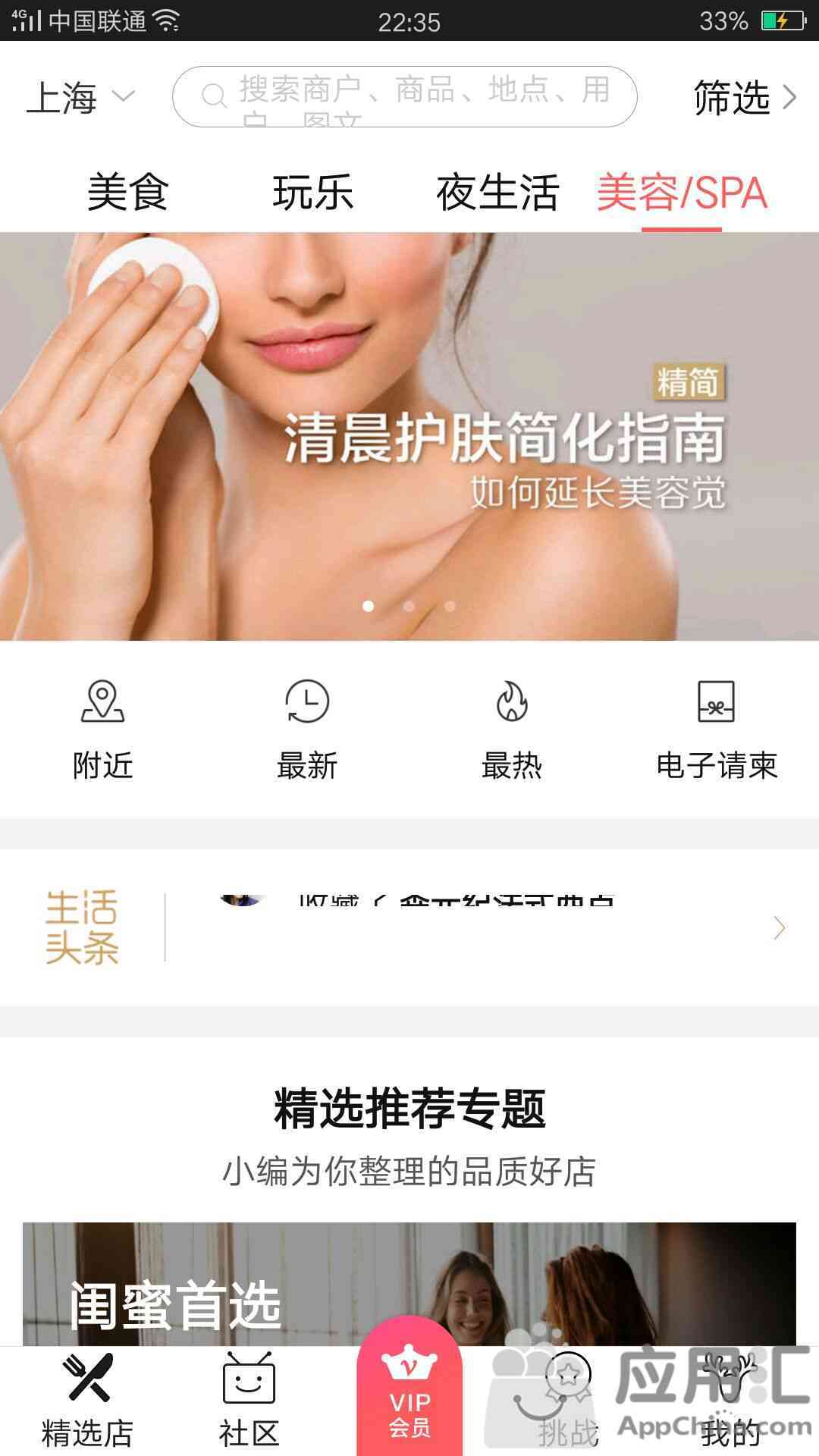Switch to the 玩乐 tab
The image size is (819, 1456).
point(312,193)
